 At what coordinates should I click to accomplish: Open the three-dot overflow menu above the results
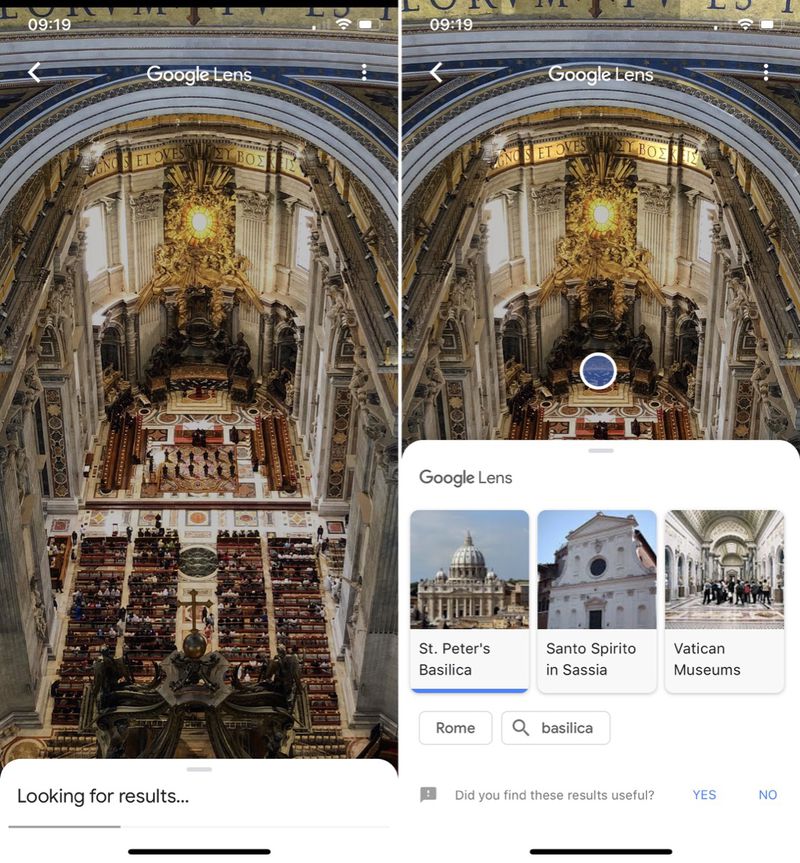coord(767,72)
